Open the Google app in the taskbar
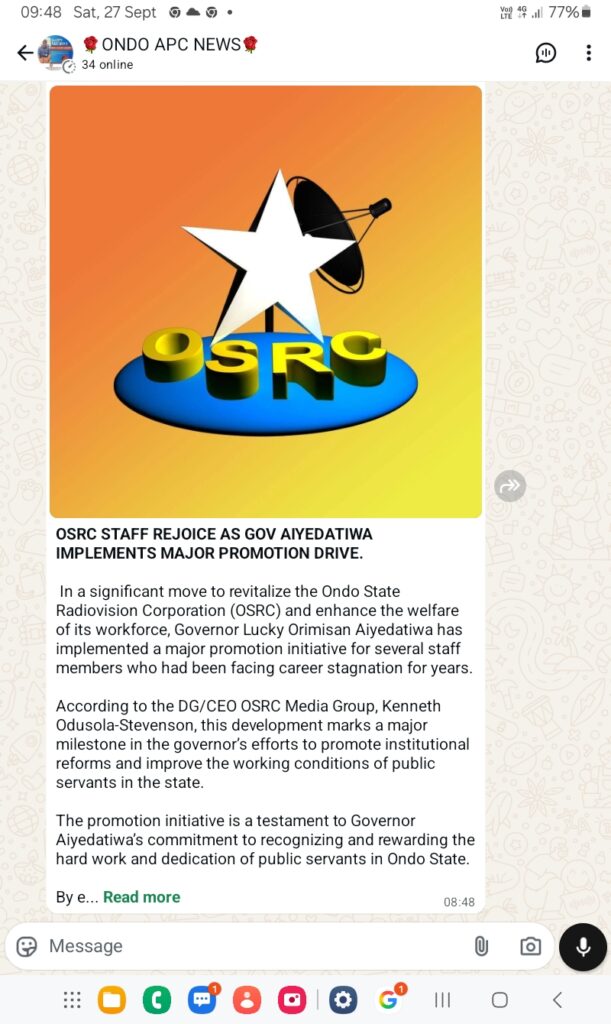 (x=390, y=999)
